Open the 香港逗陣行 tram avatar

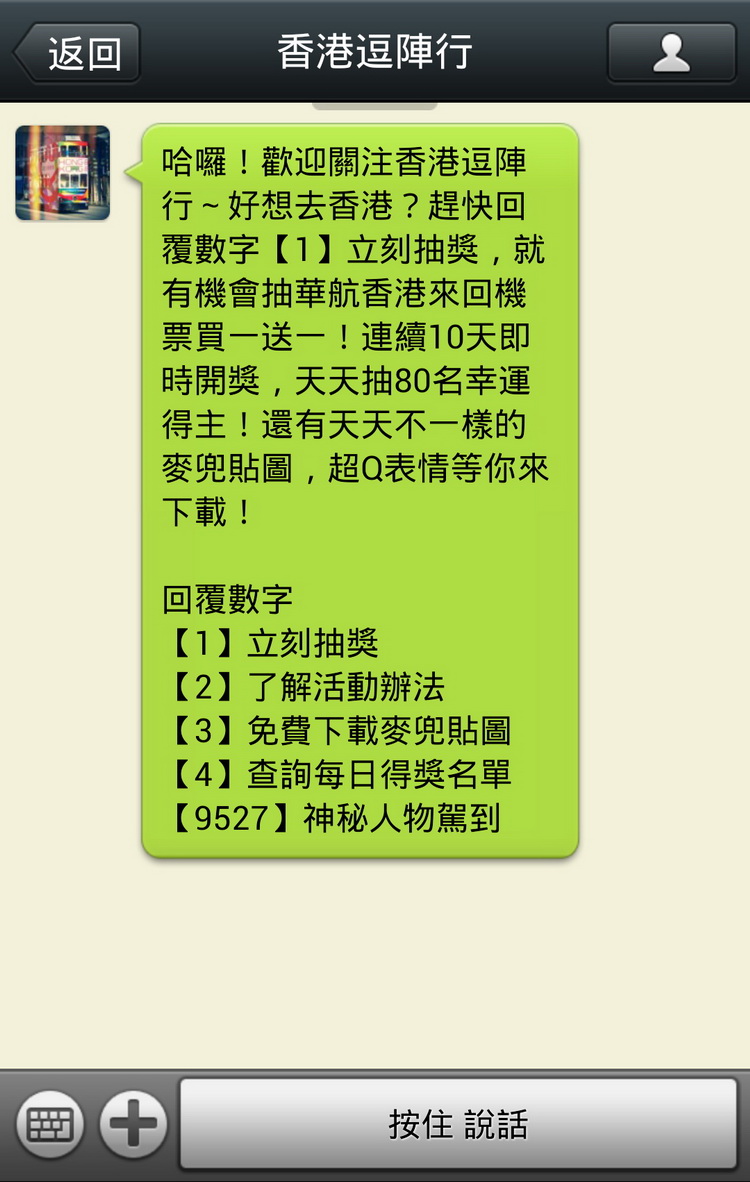(x=62, y=173)
